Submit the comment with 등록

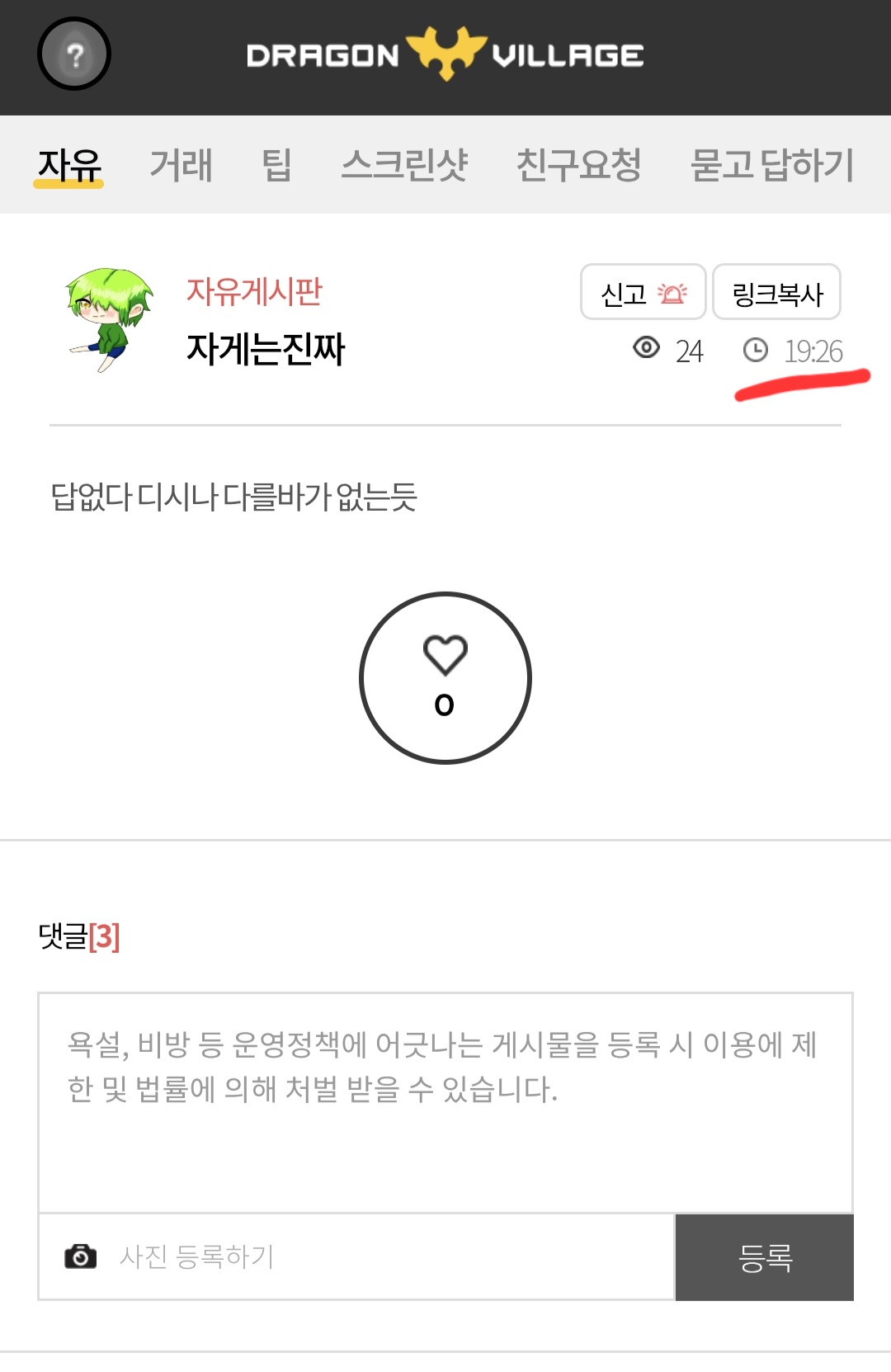point(765,1257)
